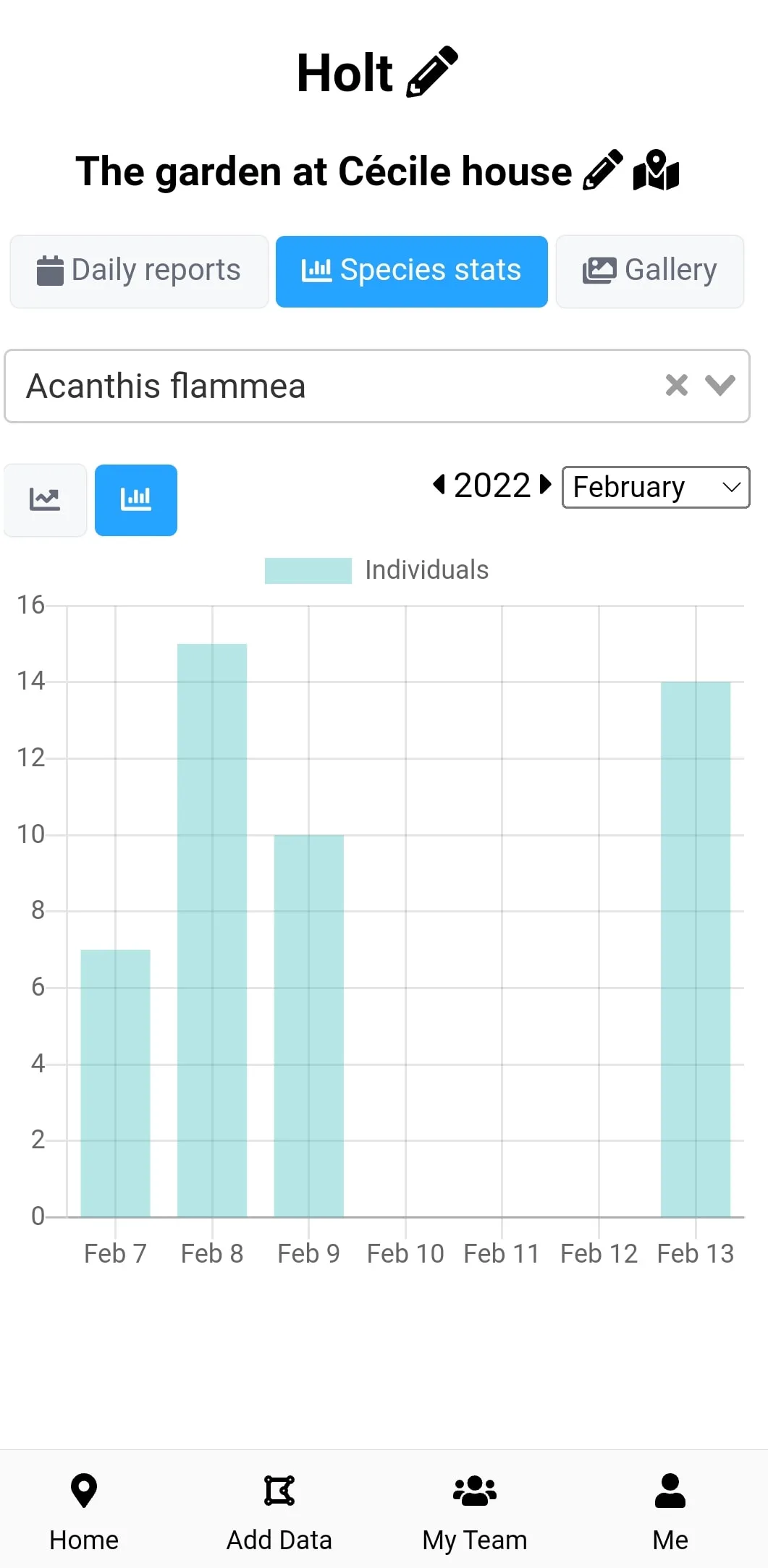Viewport: 768px width, 1568px height.
Task: Switch to the line chart view
Action: point(45,500)
